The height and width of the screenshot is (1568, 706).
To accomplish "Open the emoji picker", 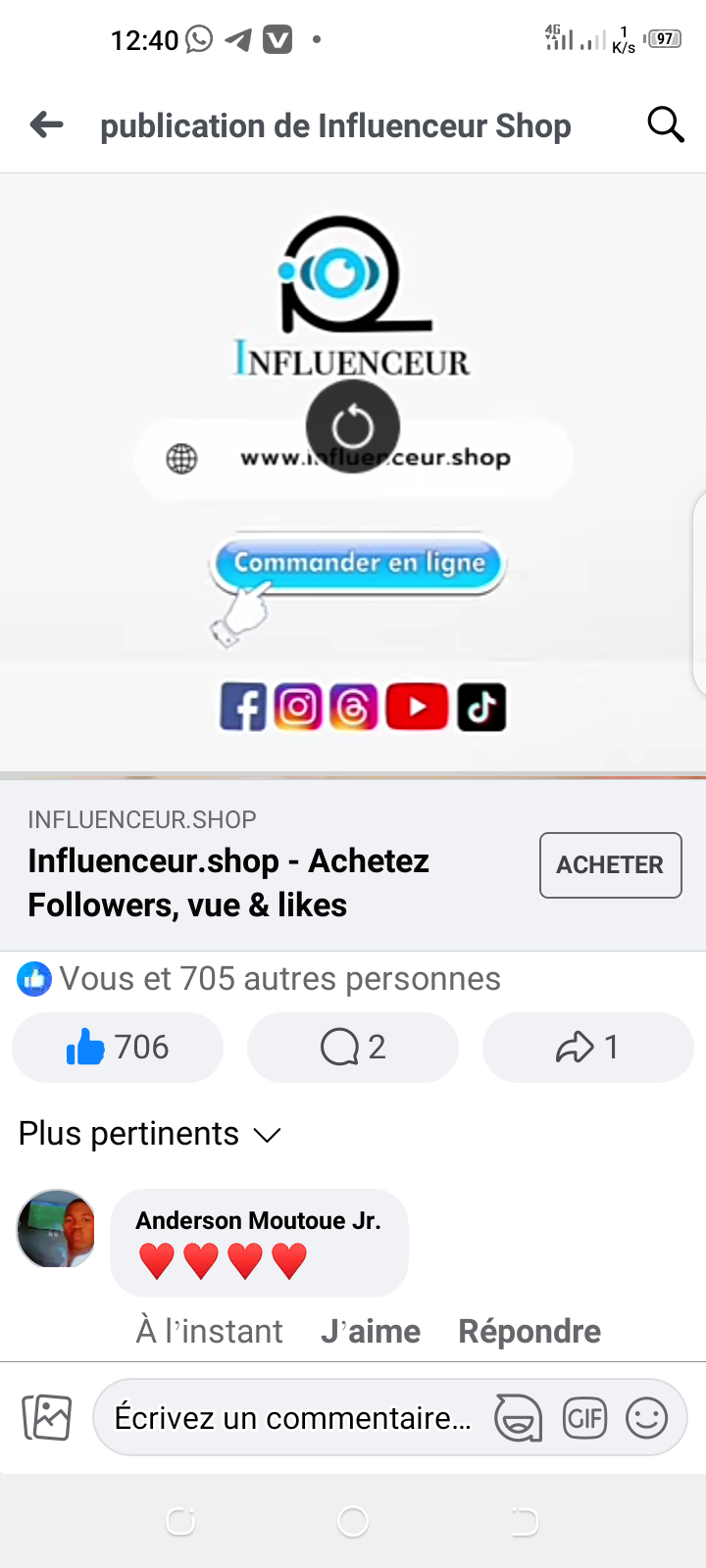I will pyautogui.click(x=647, y=1417).
